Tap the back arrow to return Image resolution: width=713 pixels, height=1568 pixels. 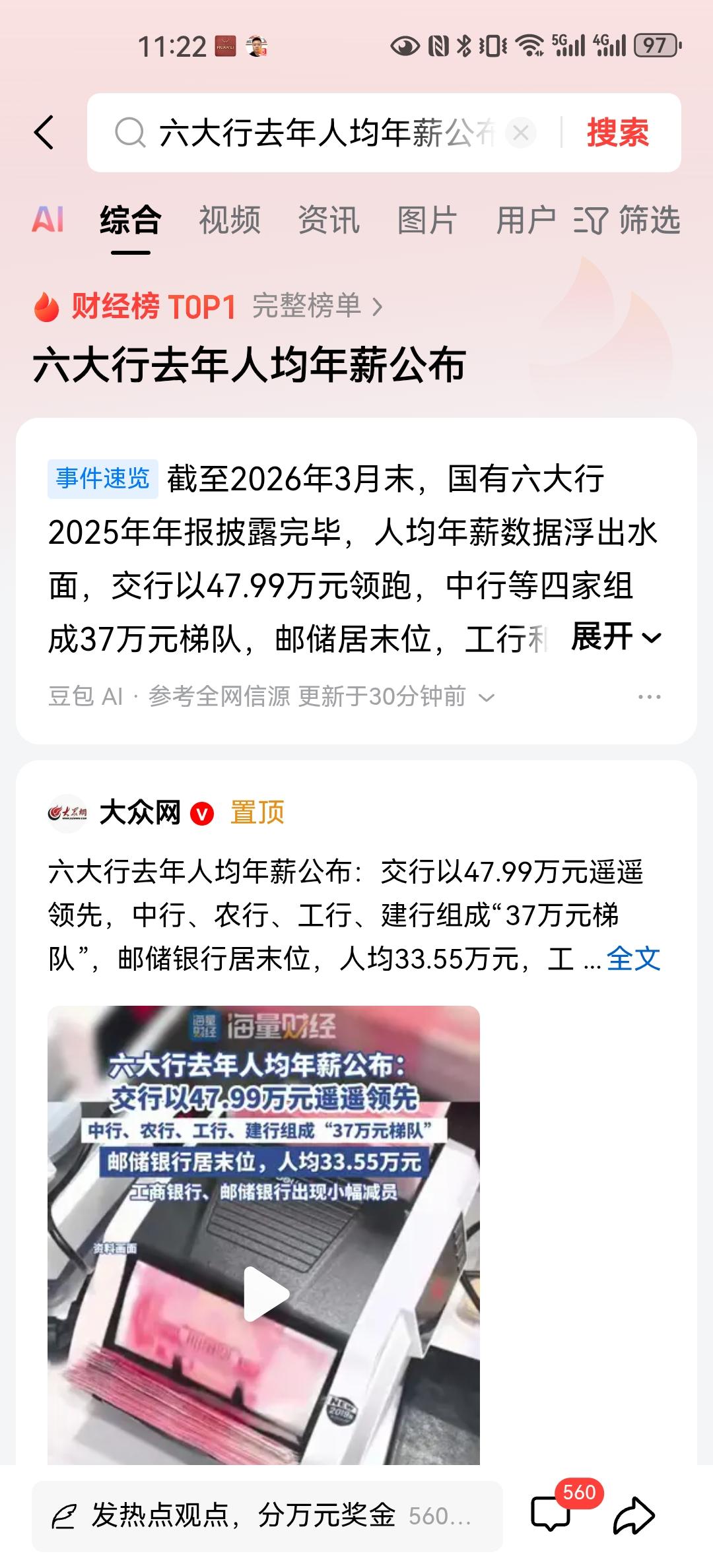[x=45, y=131]
